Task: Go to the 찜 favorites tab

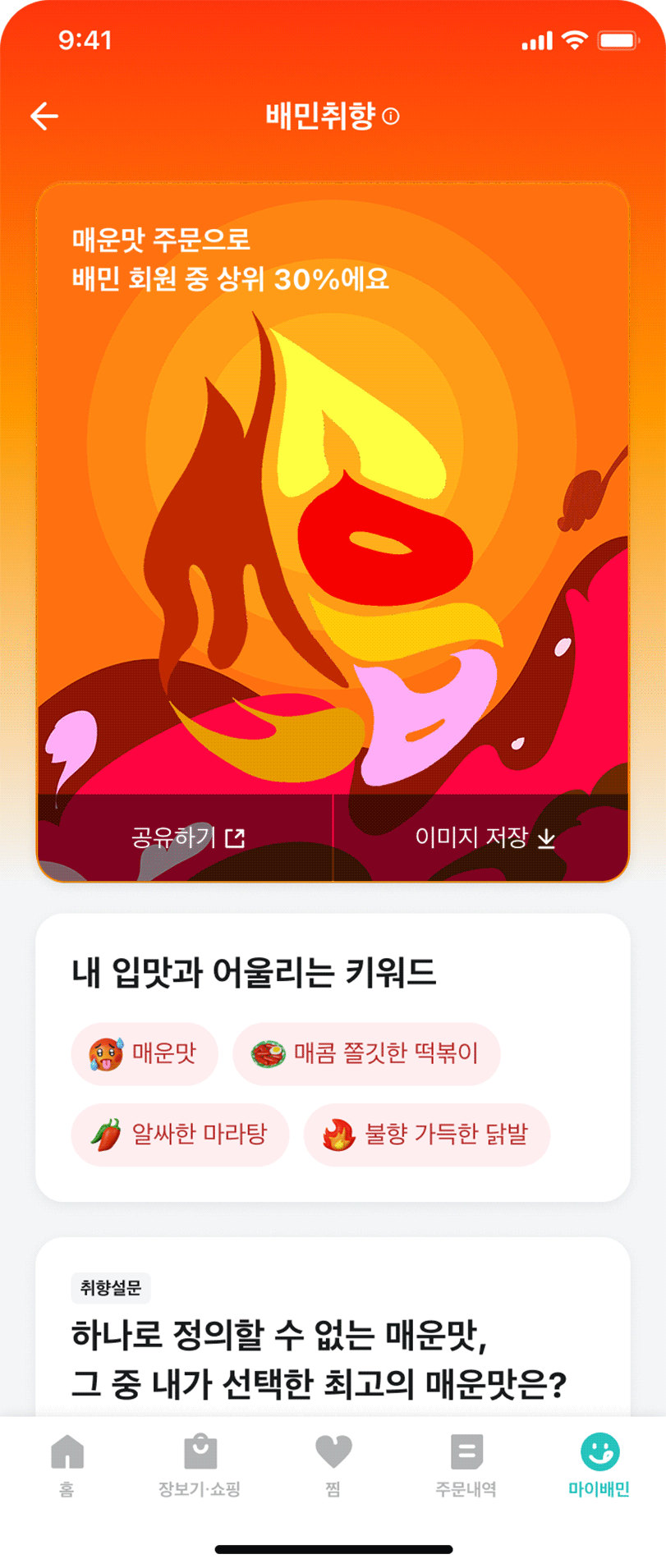Action: pyautogui.click(x=333, y=1465)
